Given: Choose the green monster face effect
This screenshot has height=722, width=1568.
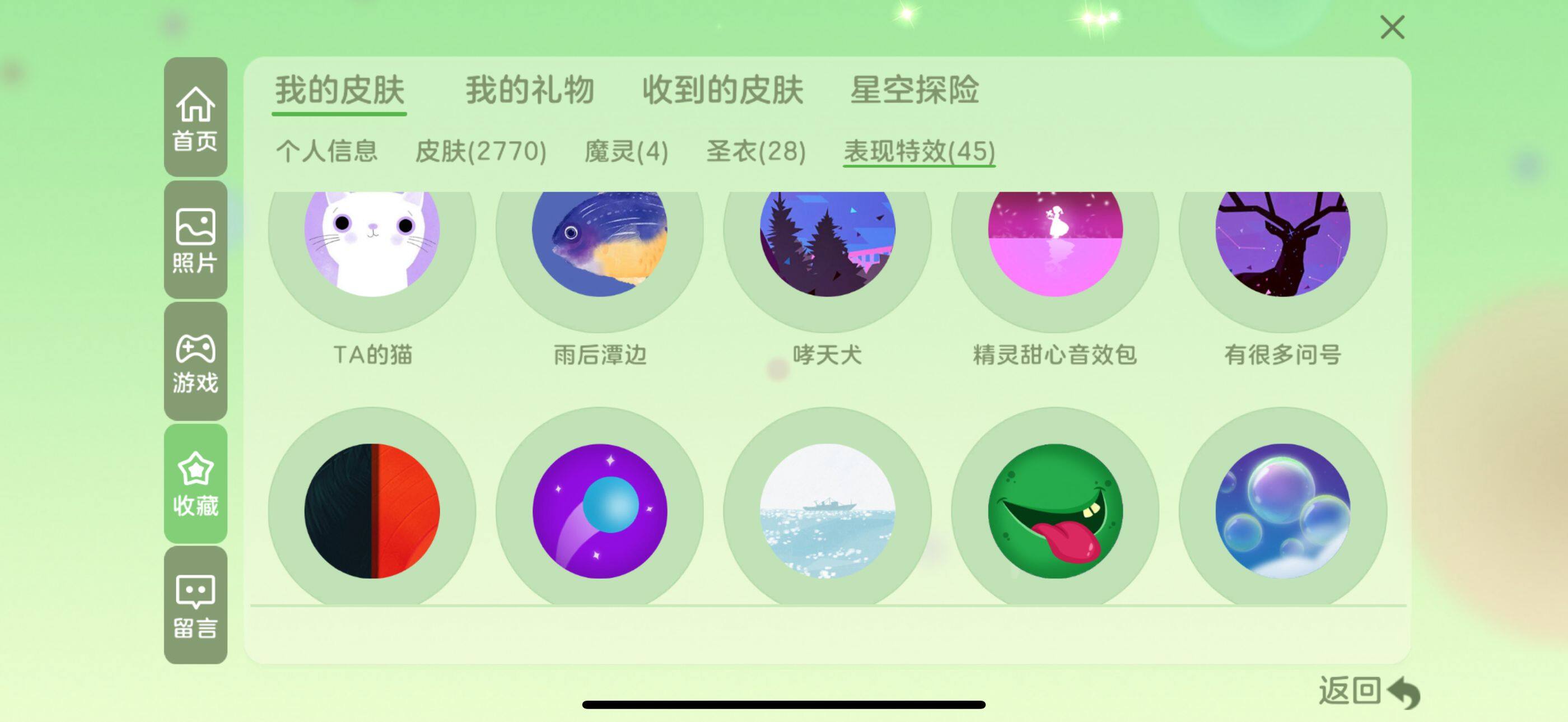Looking at the screenshot, I should point(1055,510).
